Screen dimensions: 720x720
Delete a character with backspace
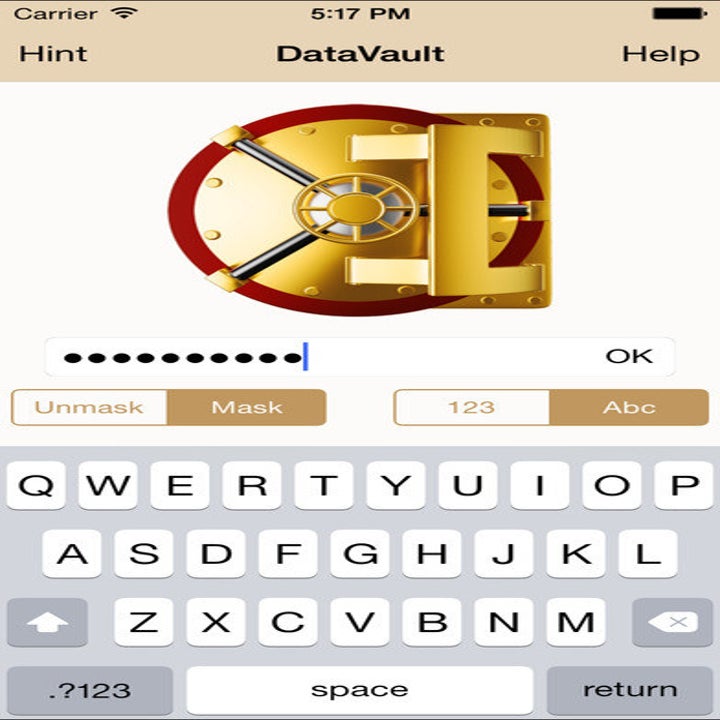[672, 622]
